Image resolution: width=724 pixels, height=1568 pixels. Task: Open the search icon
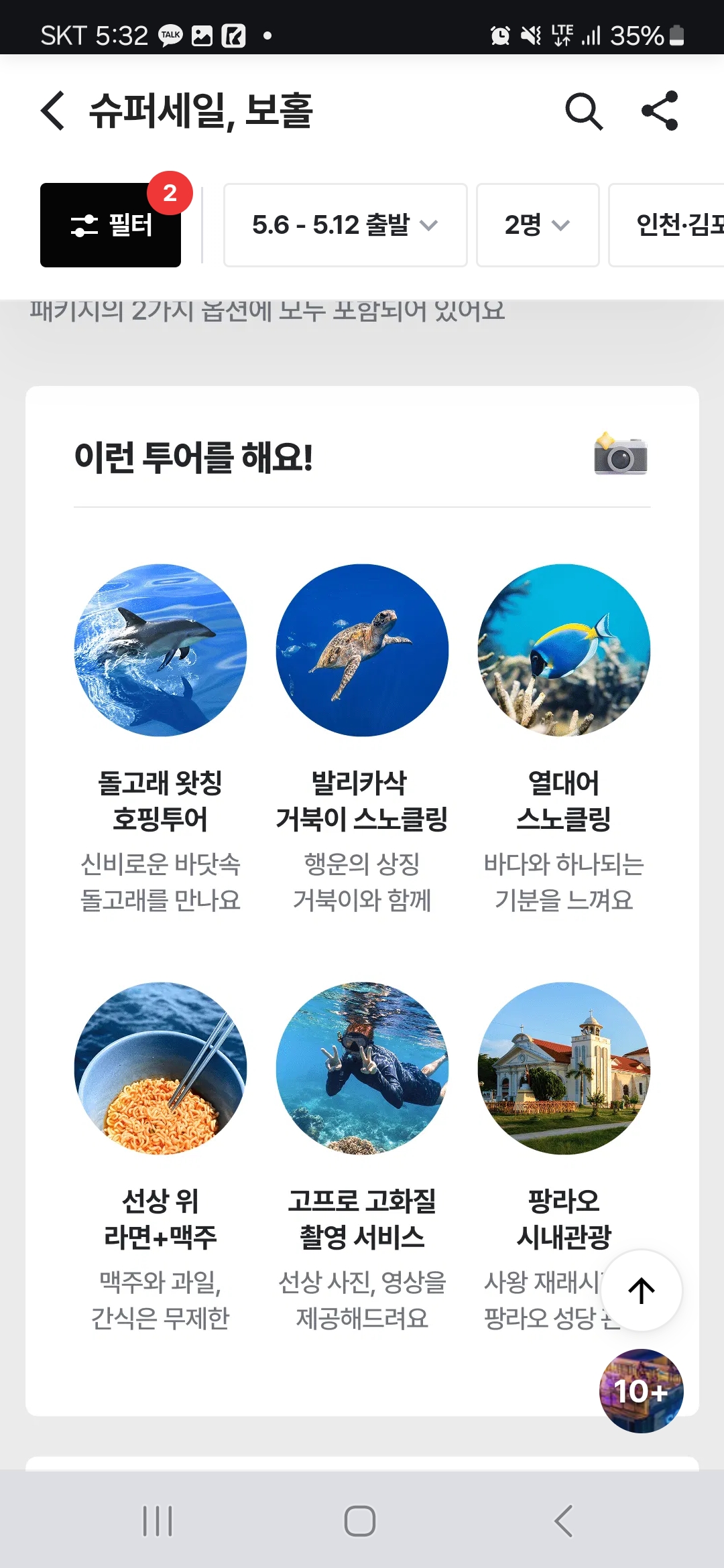pyautogui.click(x=584, y=111)
